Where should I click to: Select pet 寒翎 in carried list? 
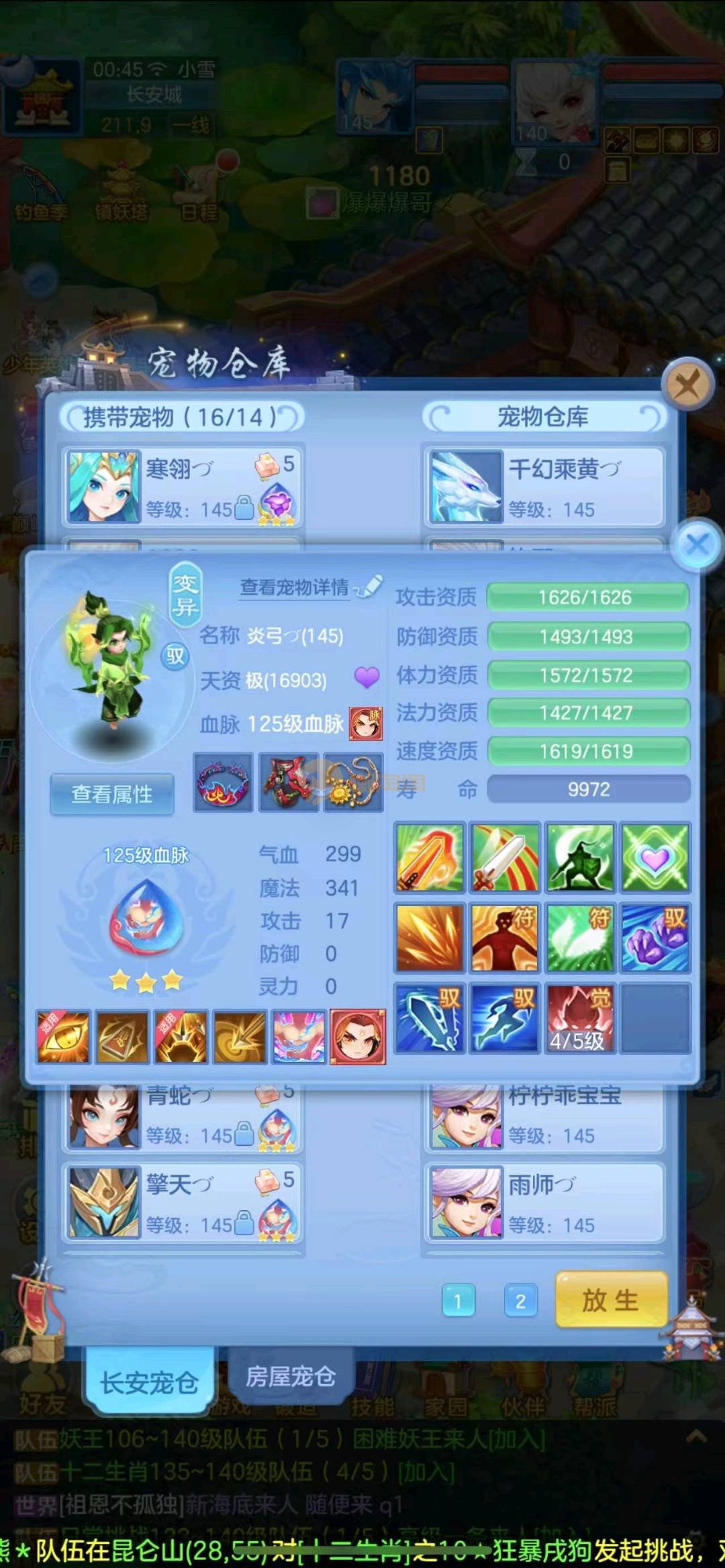pos(181,487)
